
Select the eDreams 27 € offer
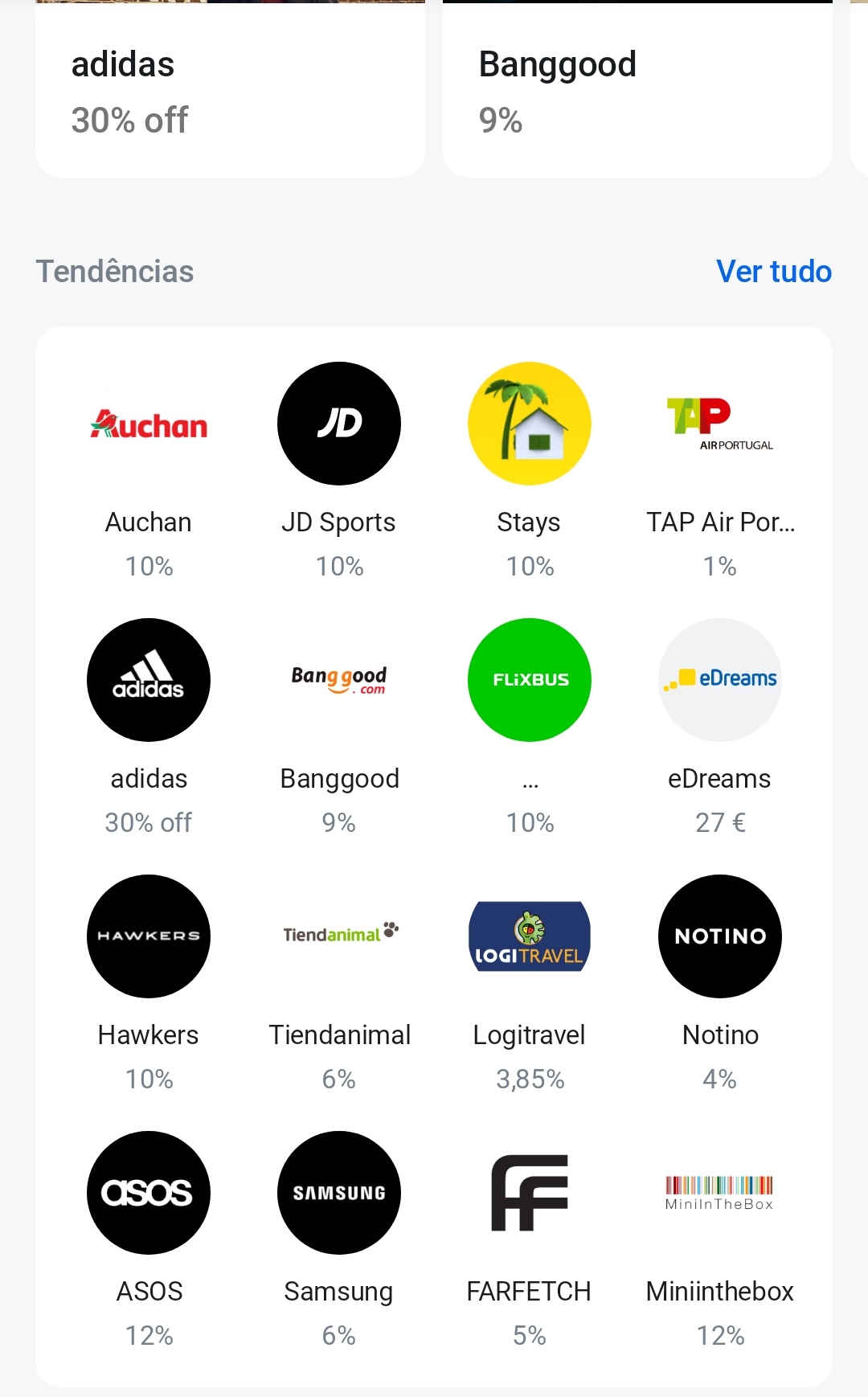[x=720, y=680]
